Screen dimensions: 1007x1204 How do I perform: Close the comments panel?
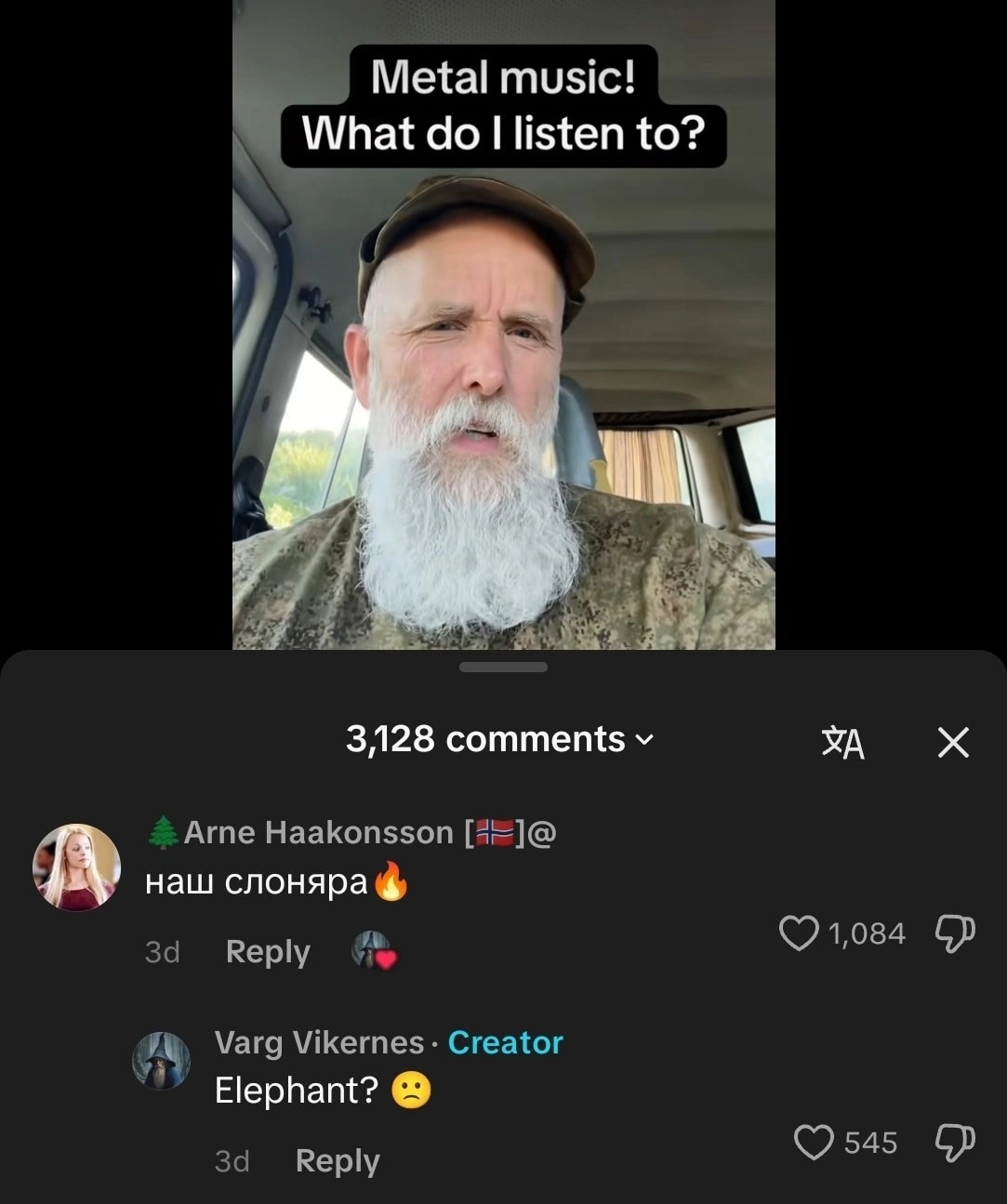[x=953, y=743]
